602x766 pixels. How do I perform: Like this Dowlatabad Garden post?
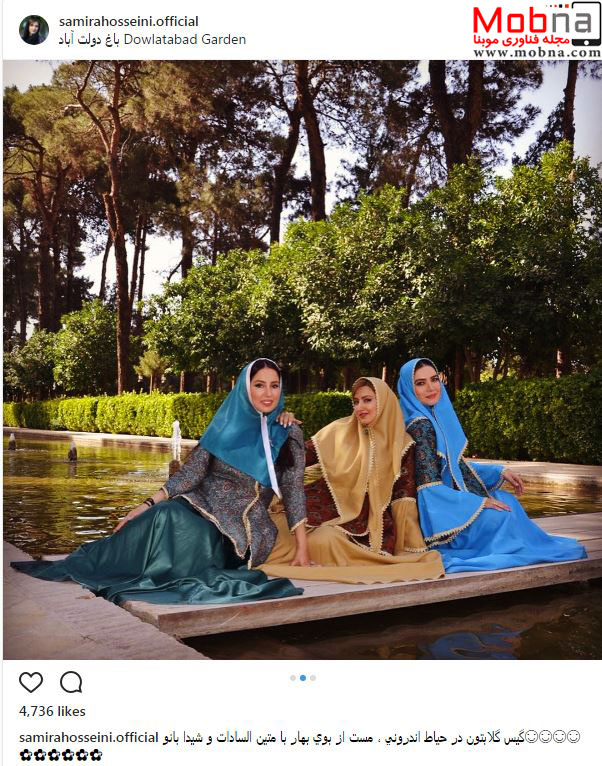pyautogui.click(x=31, y=682)
